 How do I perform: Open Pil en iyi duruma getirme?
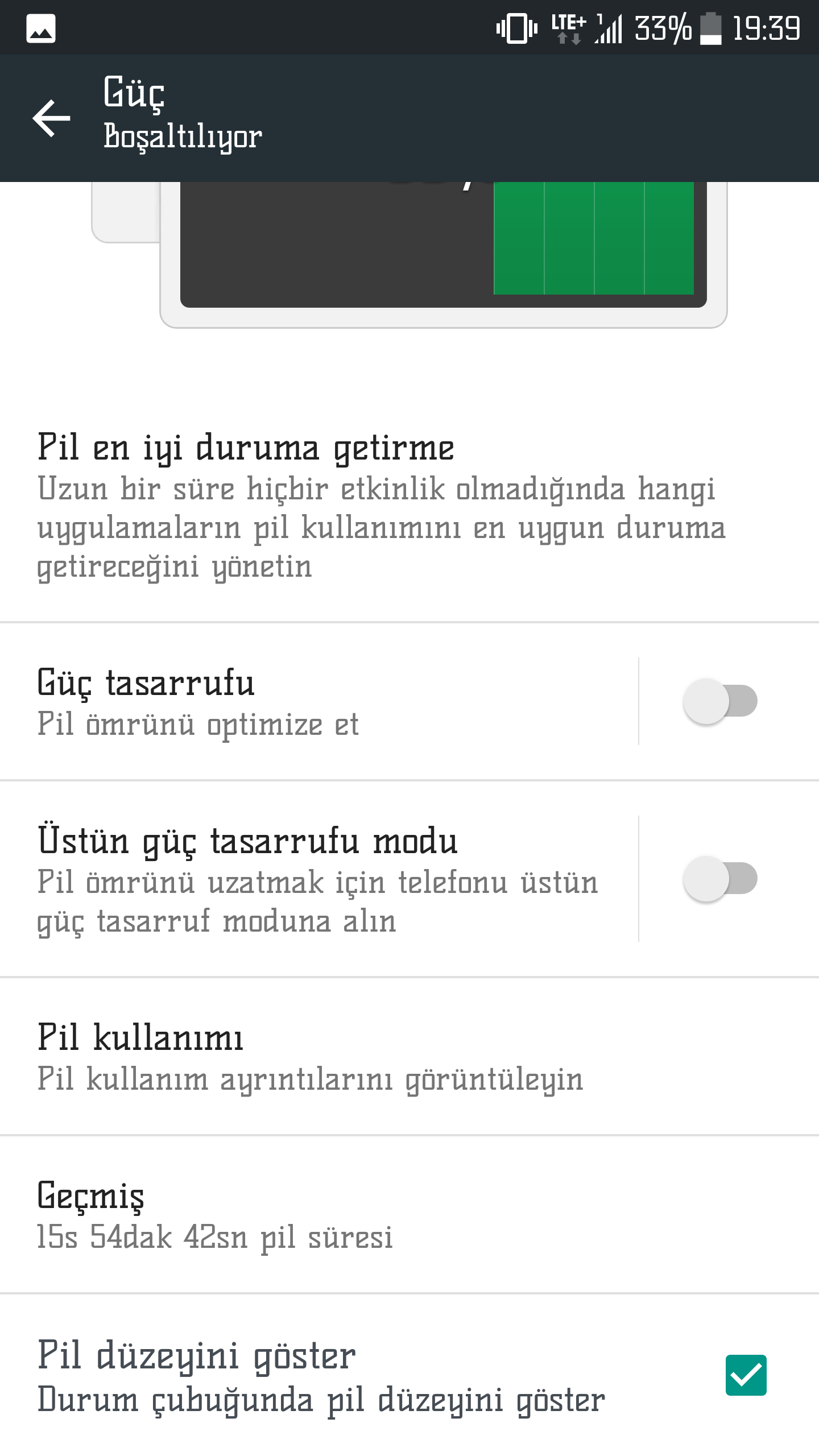coord(409,506)
